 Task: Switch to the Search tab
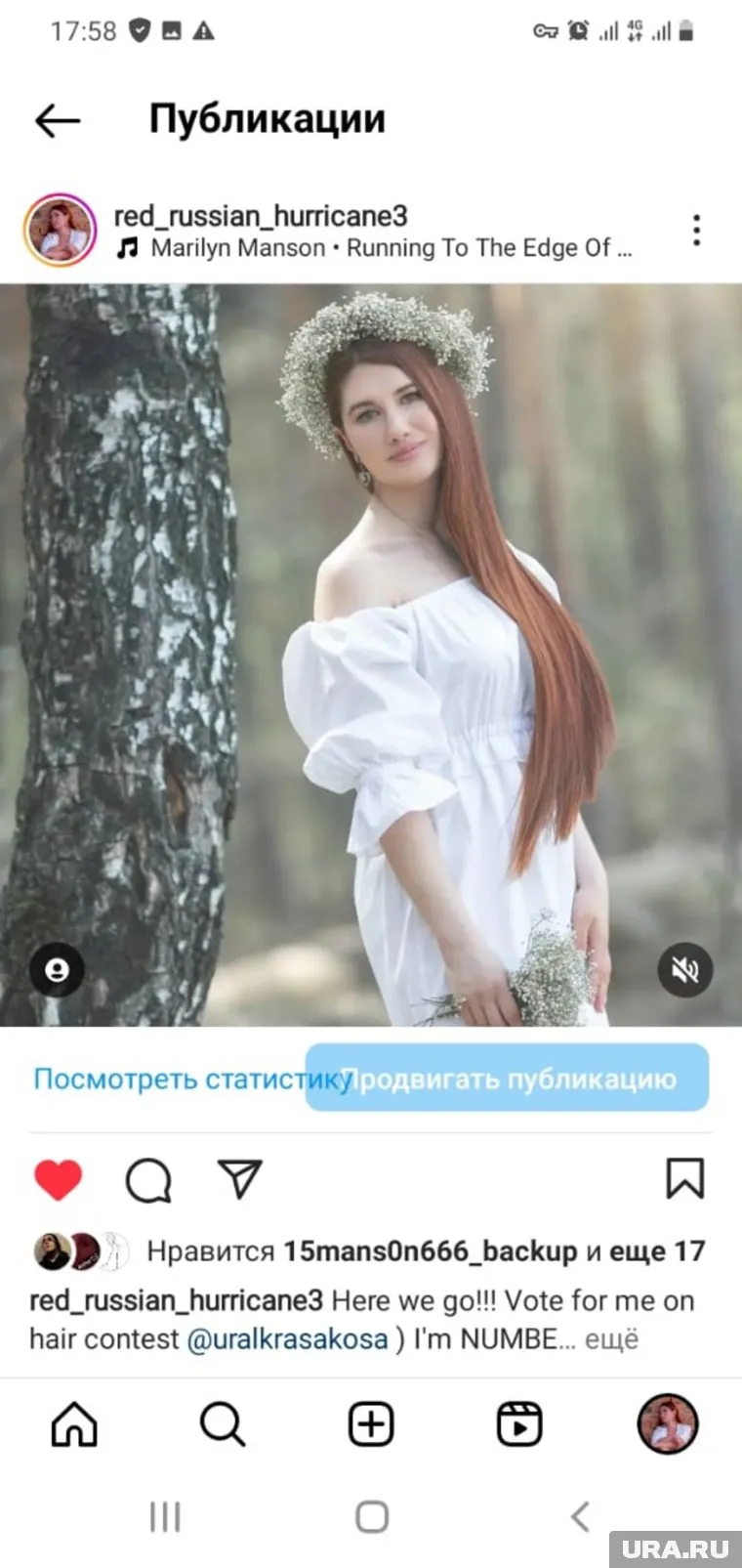click(x=223, y=1424)
